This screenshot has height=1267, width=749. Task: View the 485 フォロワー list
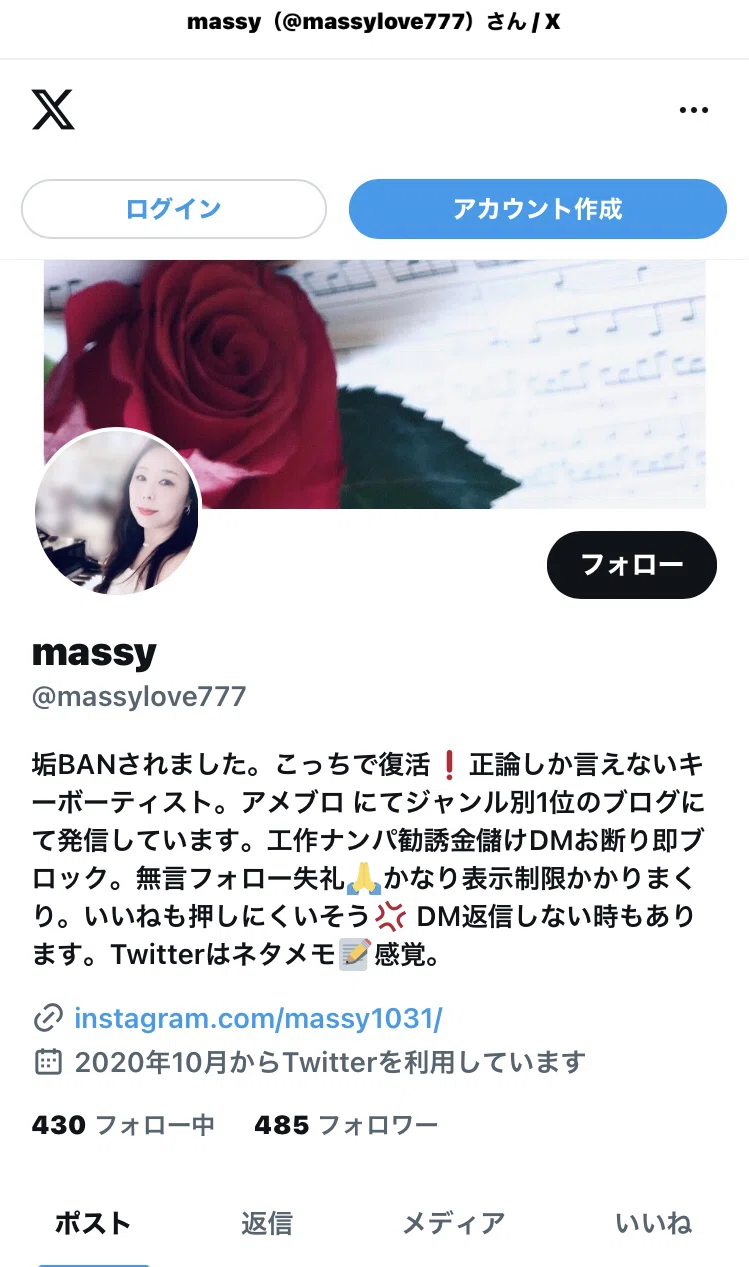[346, 1125]
